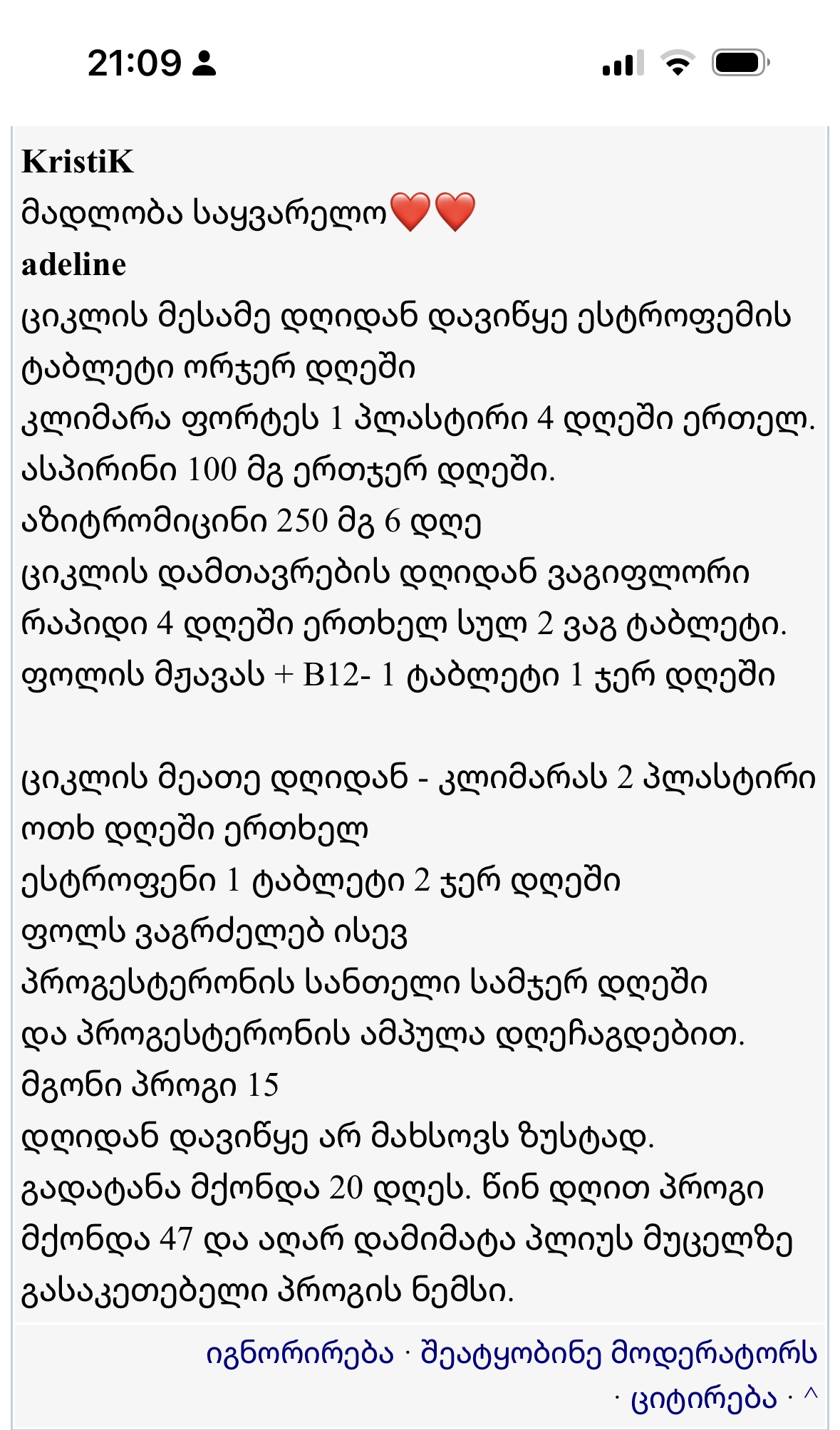
Task: Report post via შეატყობინე მოდერატორს link
Action: [618, 1353]
